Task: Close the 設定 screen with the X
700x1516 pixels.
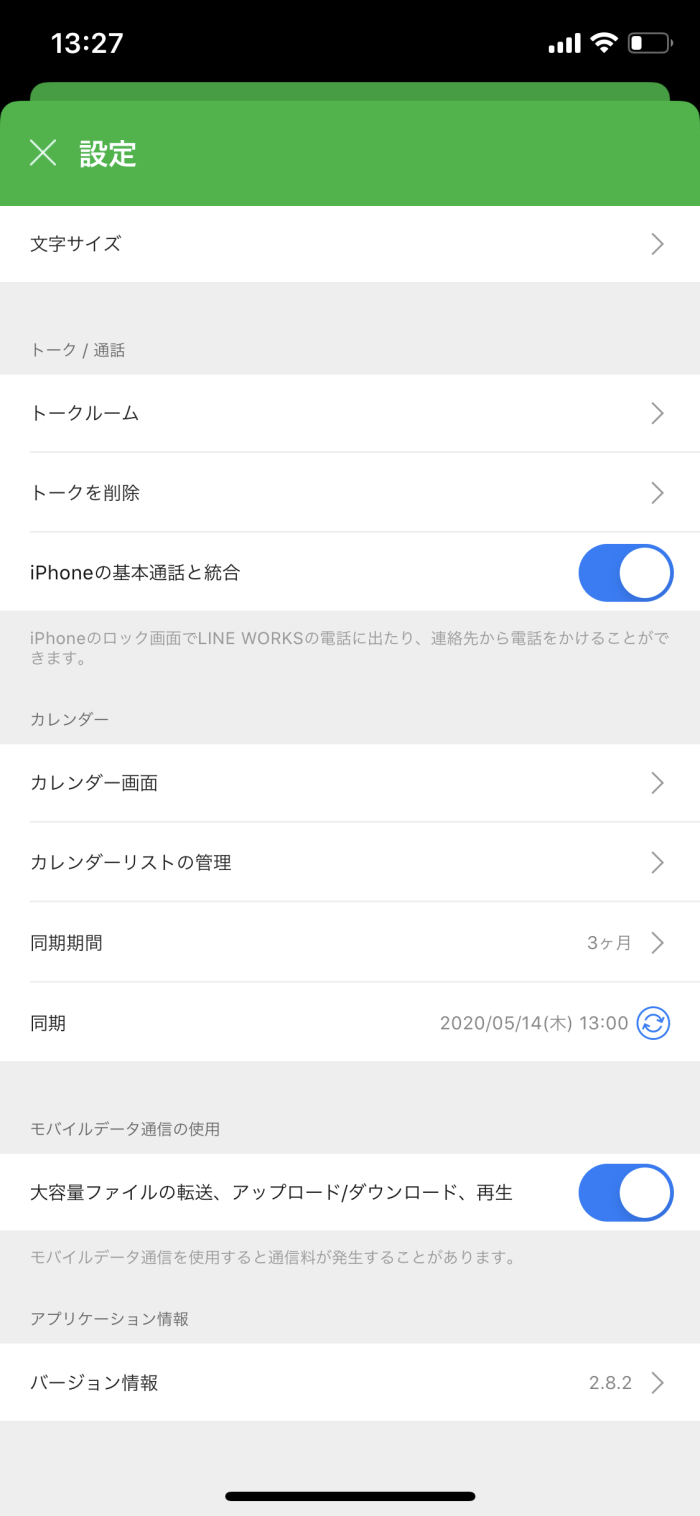Action: [43, 153]
